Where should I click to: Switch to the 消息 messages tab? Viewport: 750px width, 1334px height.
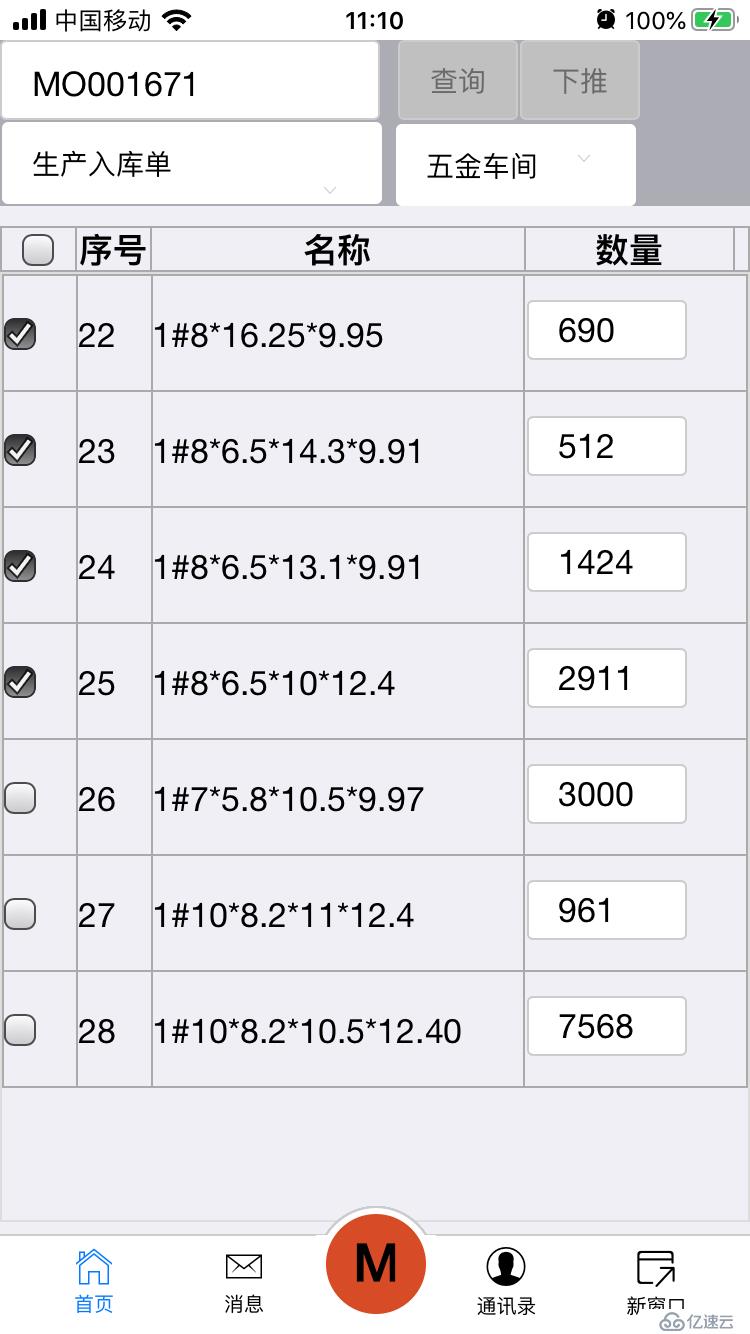[243, 1282]
